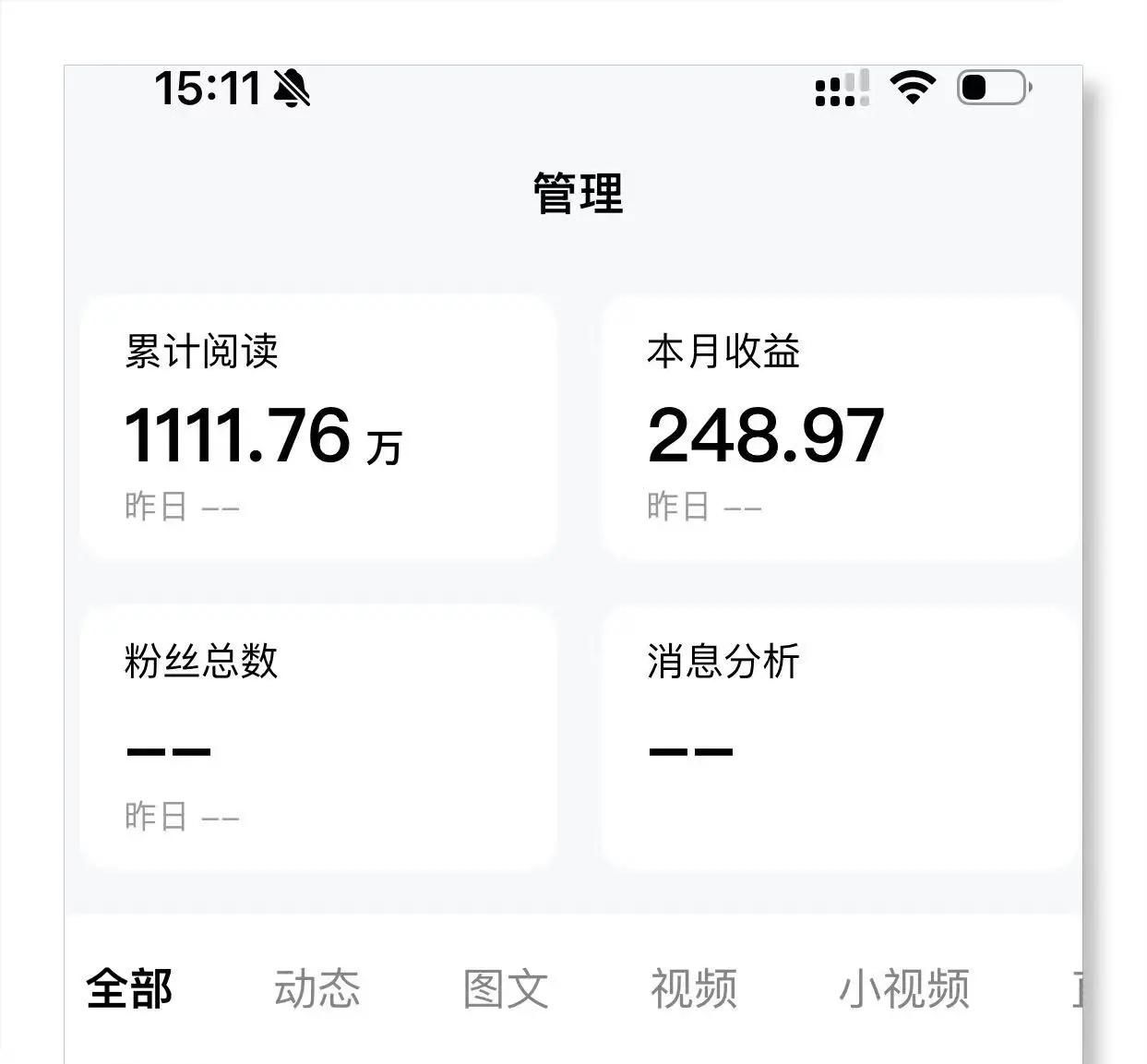Switch to the 小视频 tab
Screen dimensions: 1147x1064
tap(903, 988)
